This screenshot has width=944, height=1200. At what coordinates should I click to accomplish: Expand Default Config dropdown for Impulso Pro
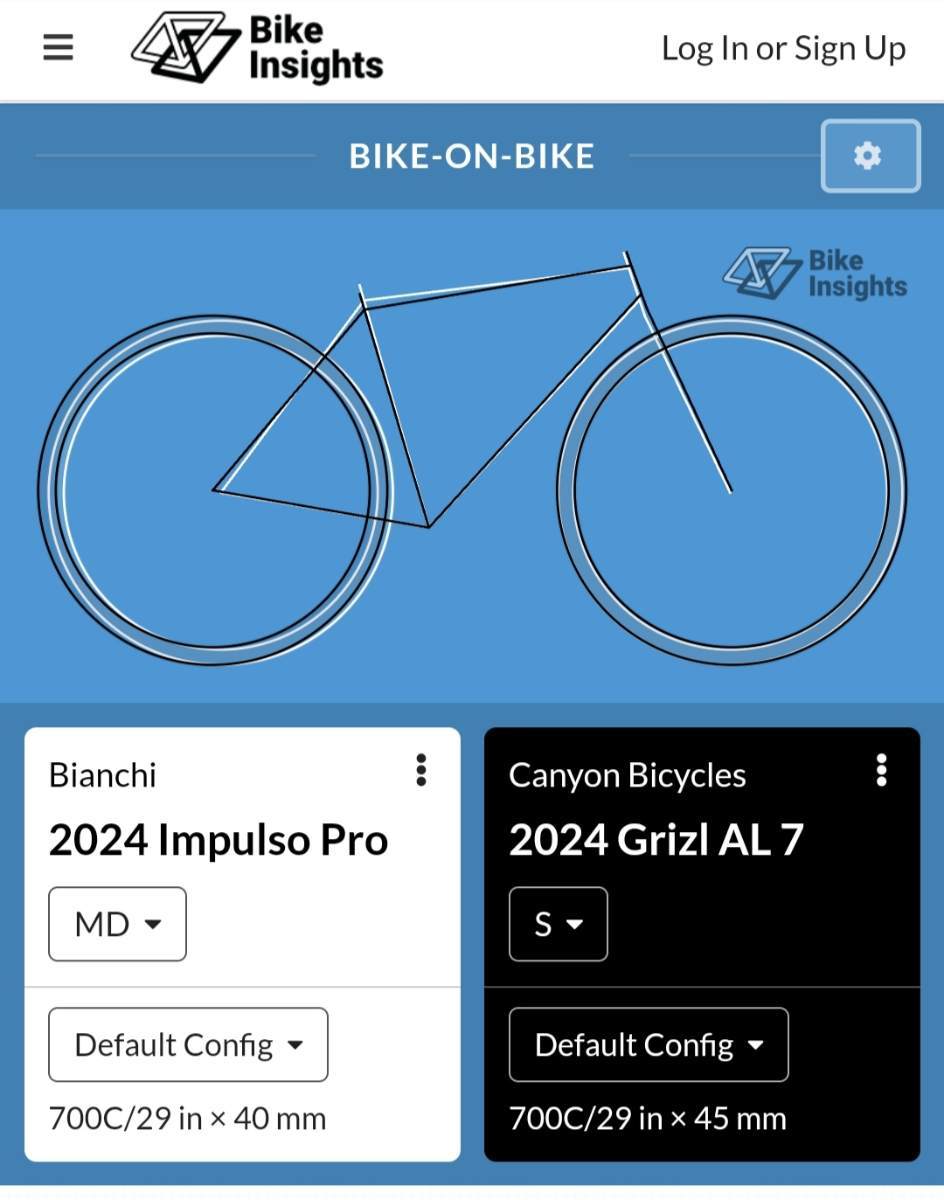[188, 1045]
